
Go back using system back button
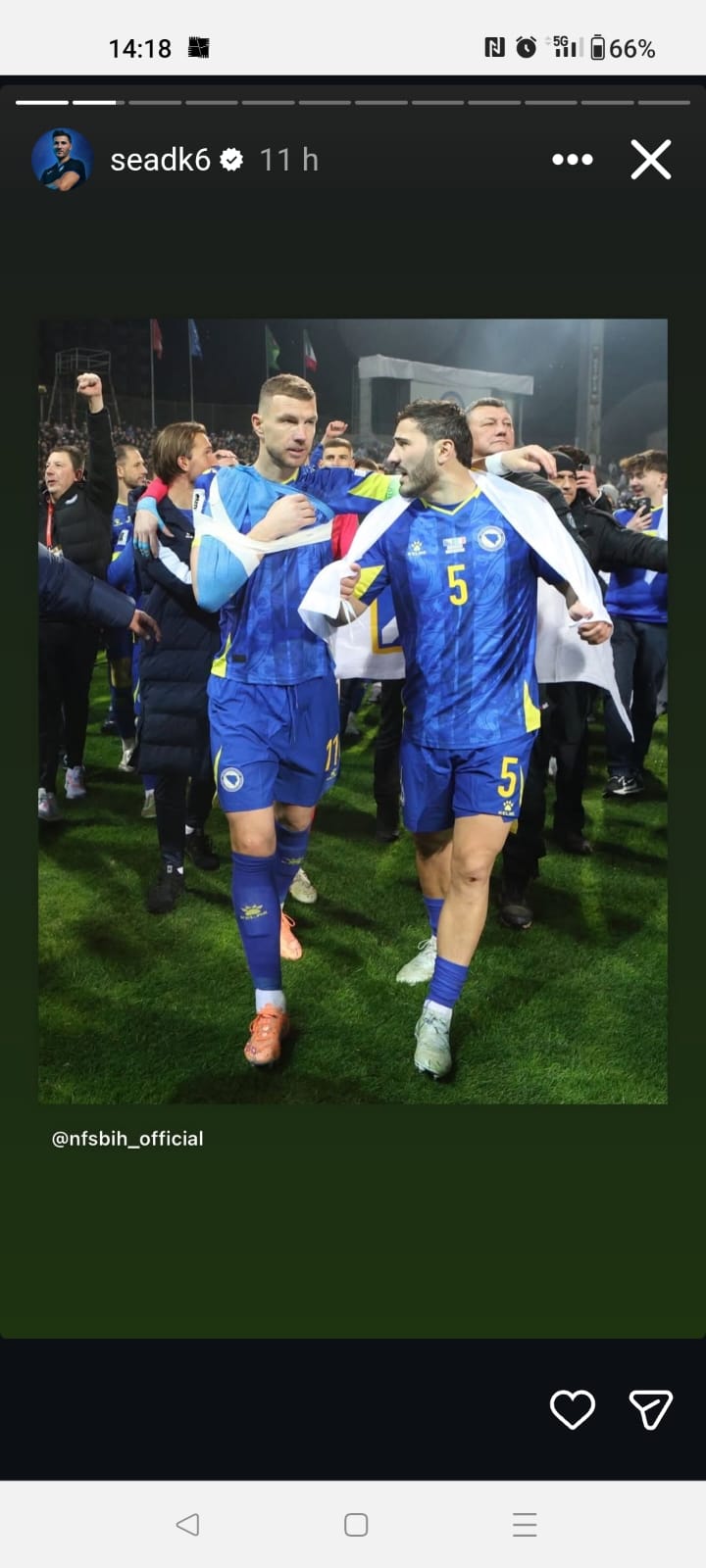pyautogui.click(x=187, y=1524)
